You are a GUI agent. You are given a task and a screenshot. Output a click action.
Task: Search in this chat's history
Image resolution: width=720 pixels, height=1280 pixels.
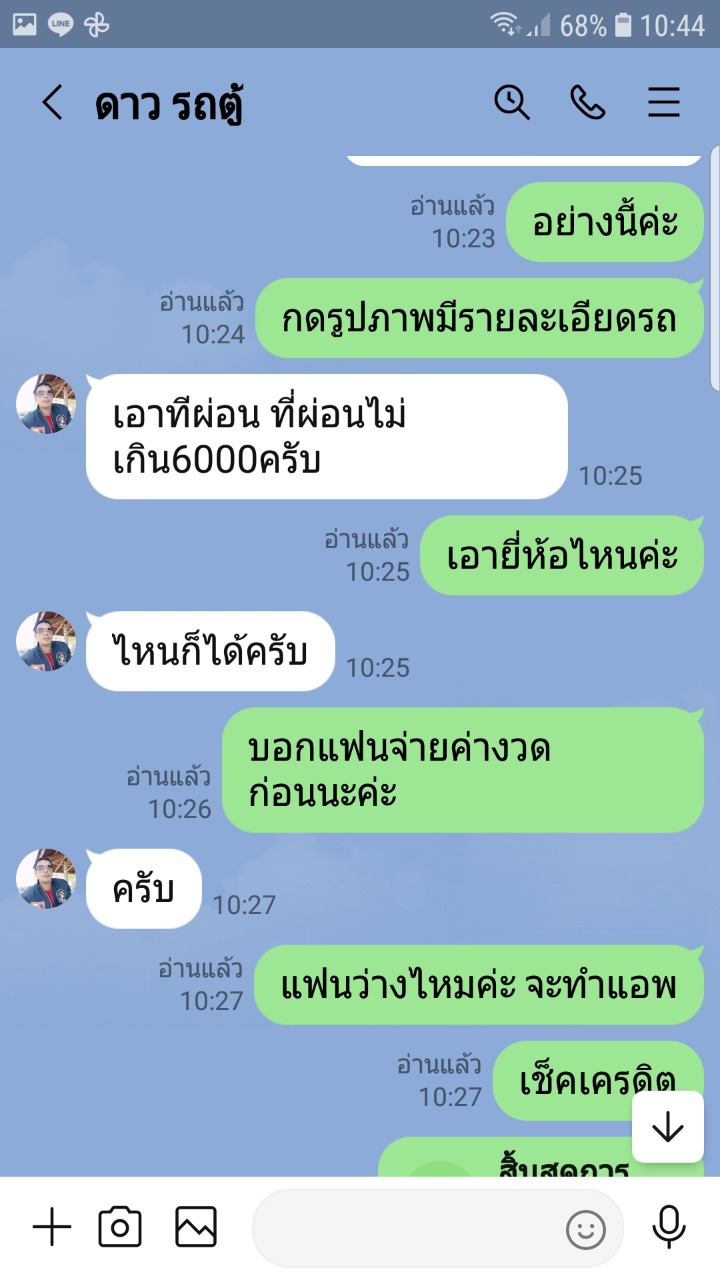coord(512,103)
